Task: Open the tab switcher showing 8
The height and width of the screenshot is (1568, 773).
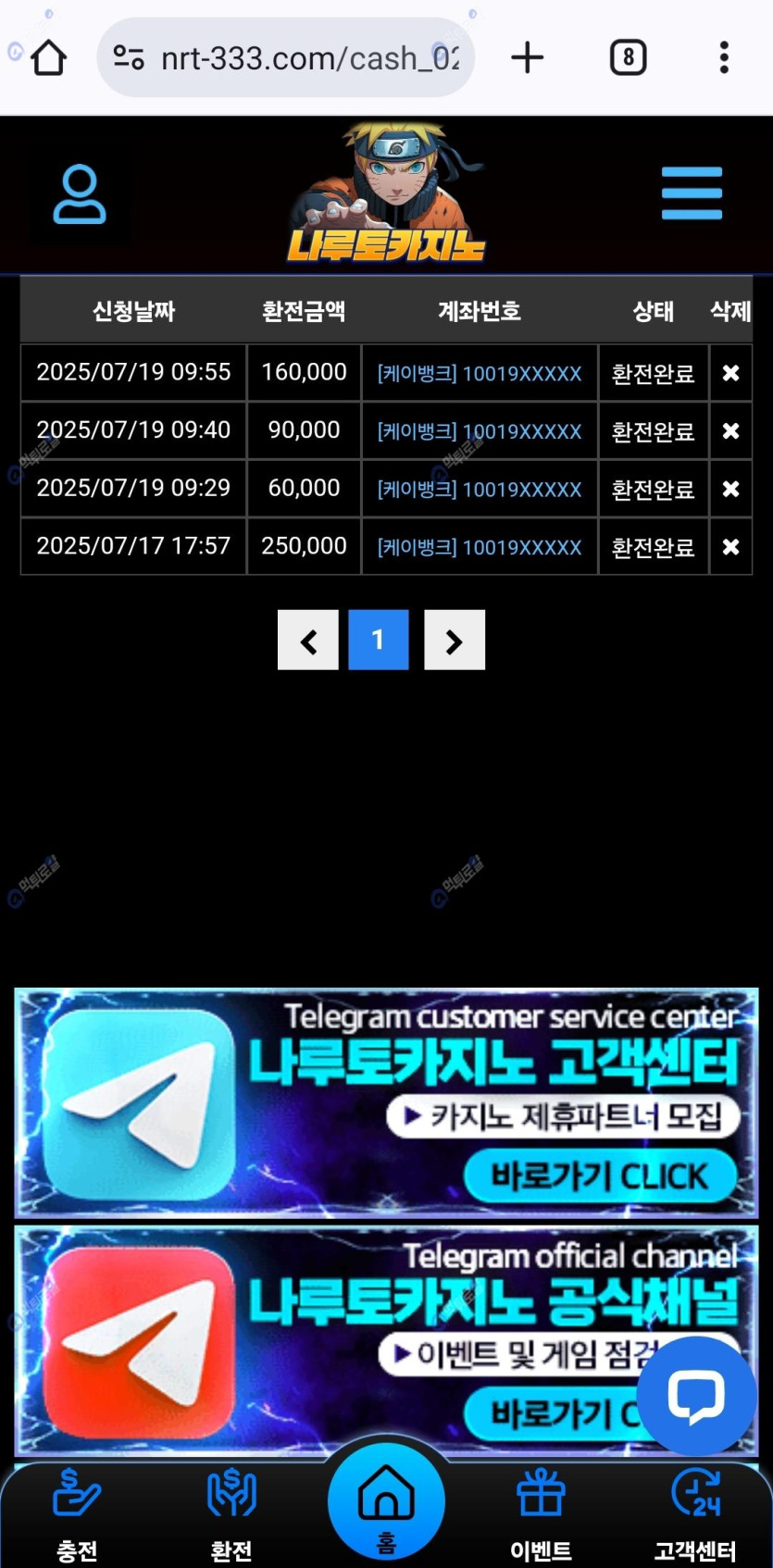Action: click(628, 57)
